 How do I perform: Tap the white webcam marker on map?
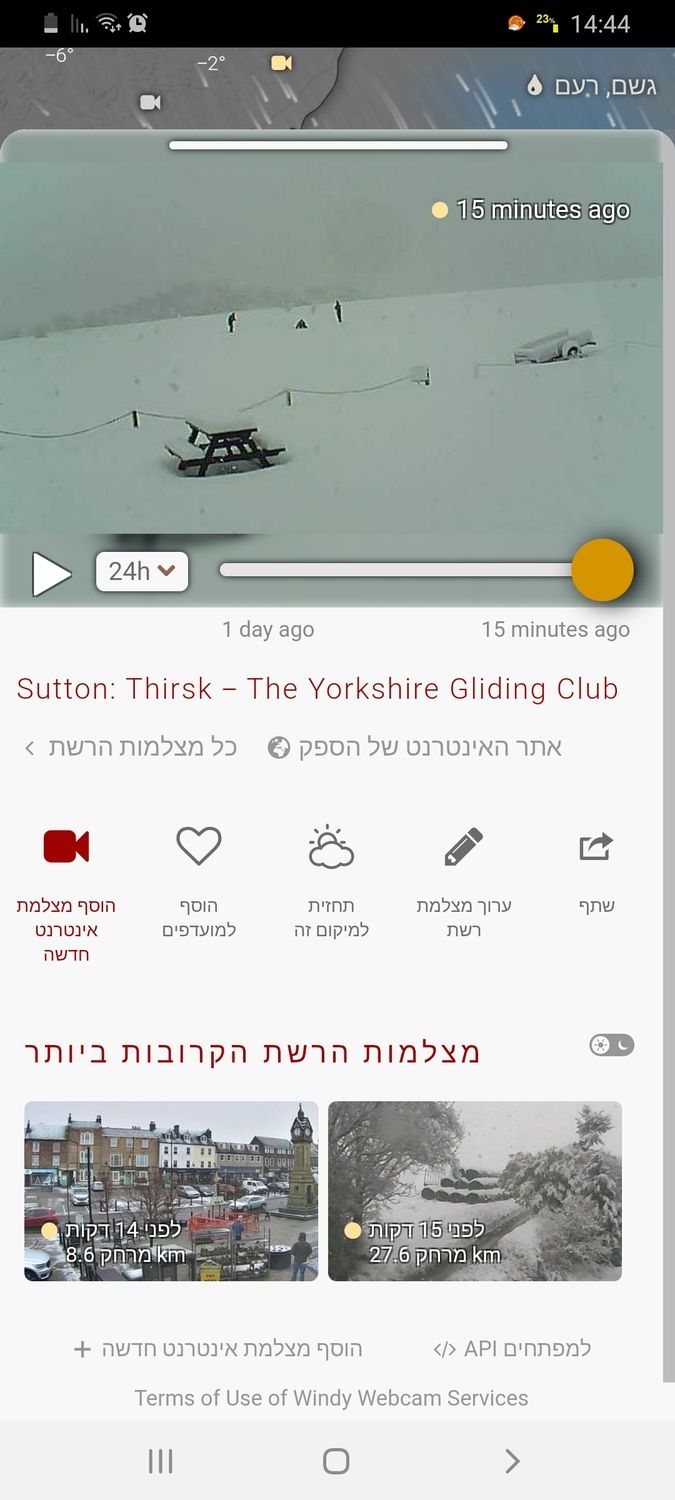[150, 102]
